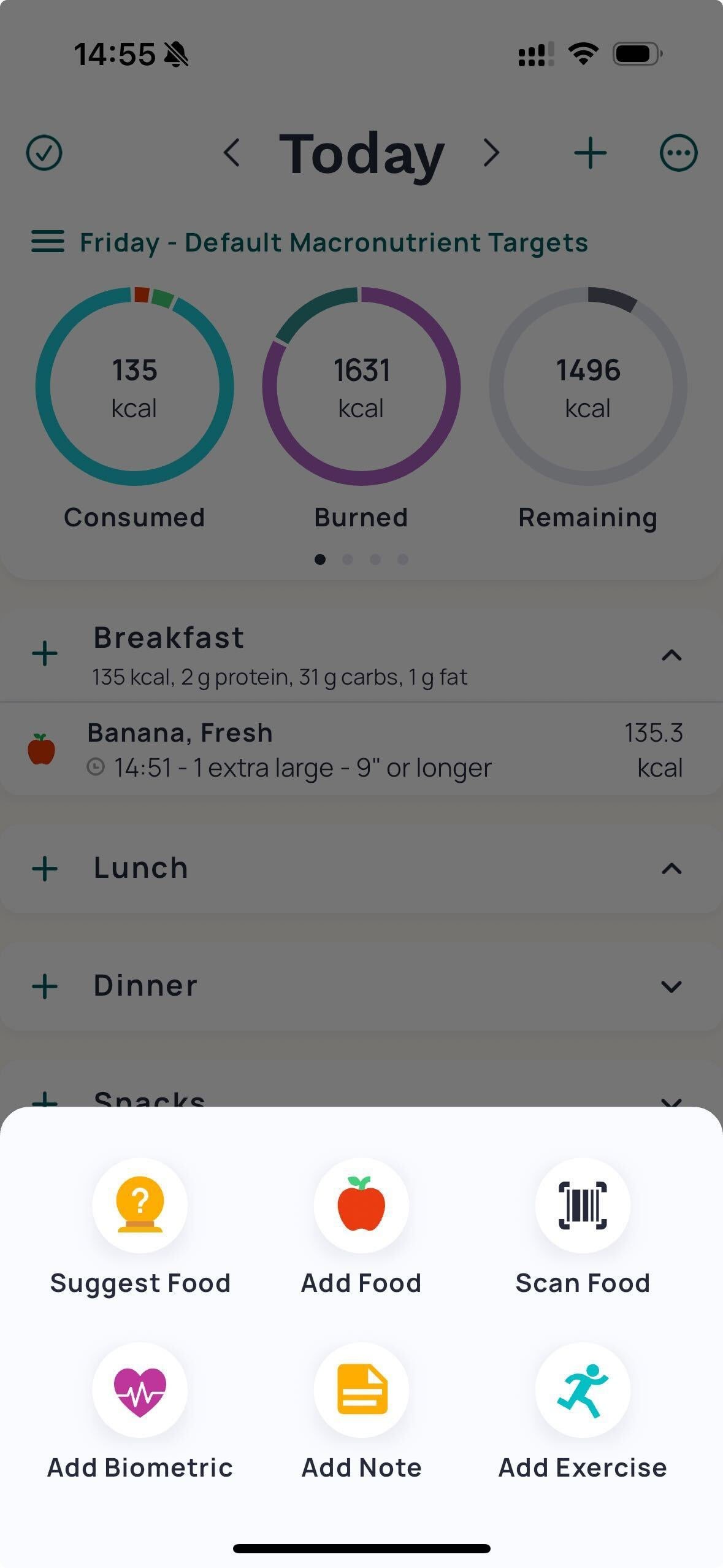Open more options via the ellipsis icon

[x=678, y=153]
